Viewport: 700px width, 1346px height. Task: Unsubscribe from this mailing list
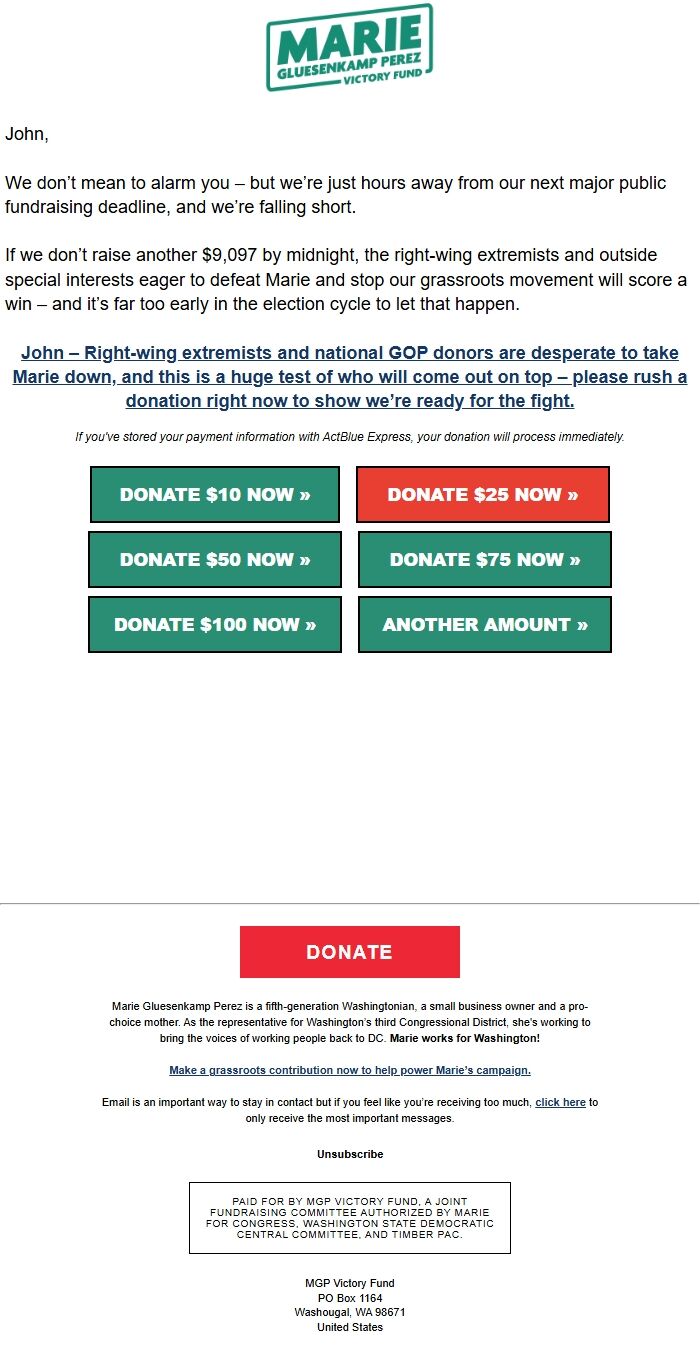point(350,1154)
